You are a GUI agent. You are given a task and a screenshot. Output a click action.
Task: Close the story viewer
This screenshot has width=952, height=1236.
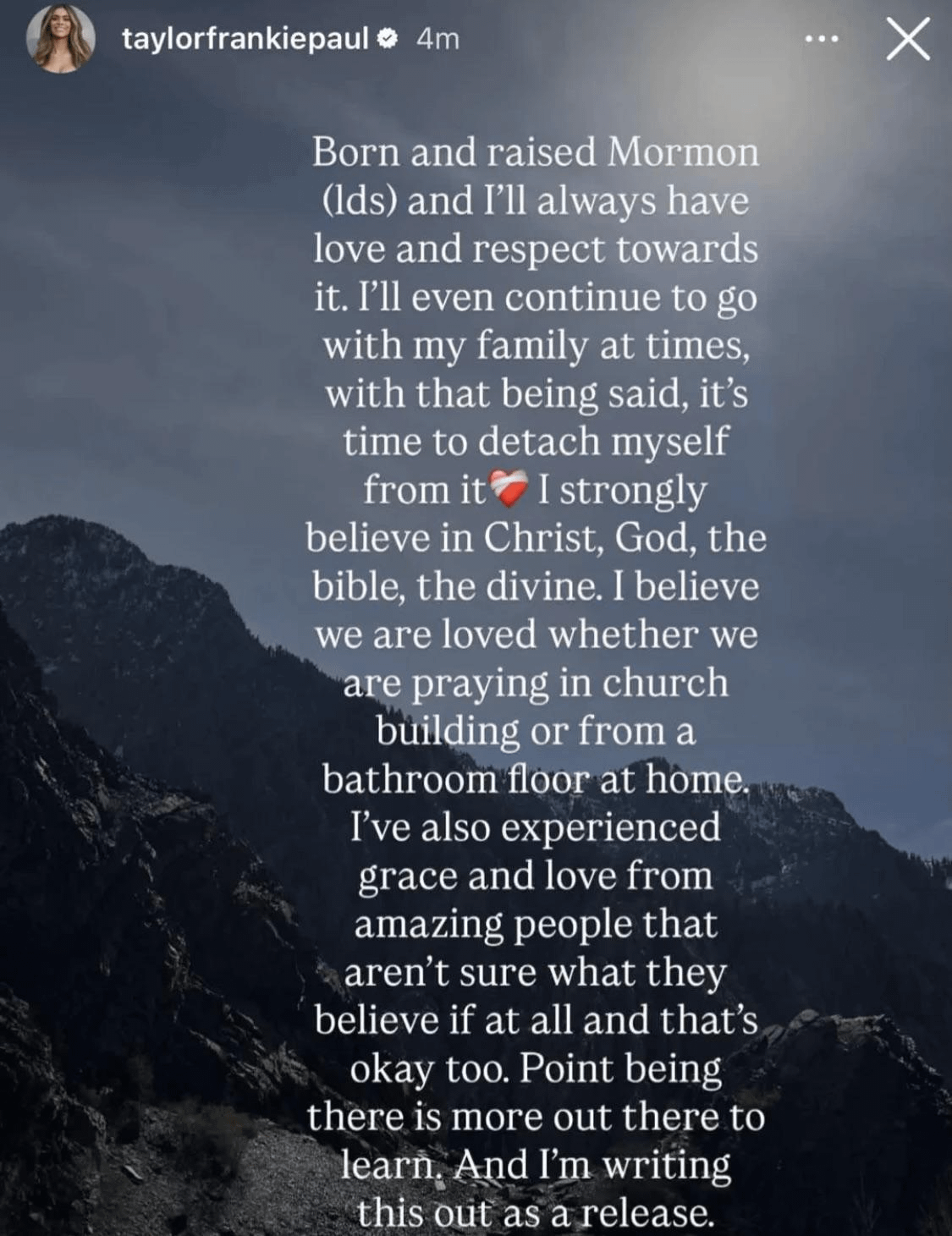coord(908,39)
